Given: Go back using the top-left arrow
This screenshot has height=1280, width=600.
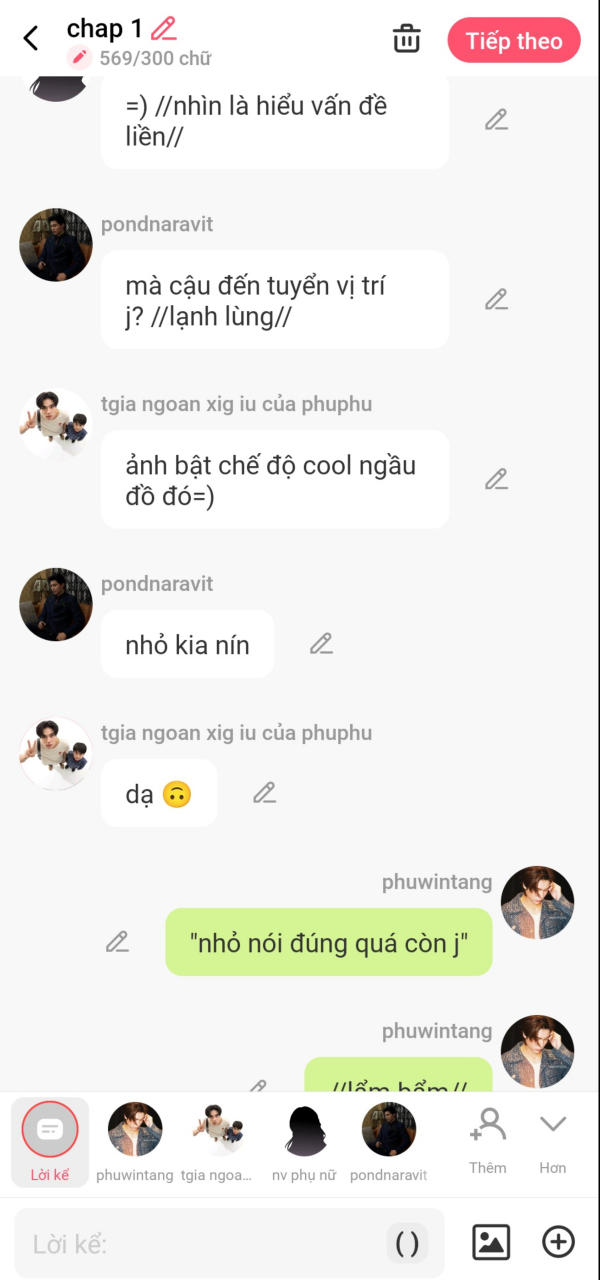Looking at the screenshot, I should point(31,39).
